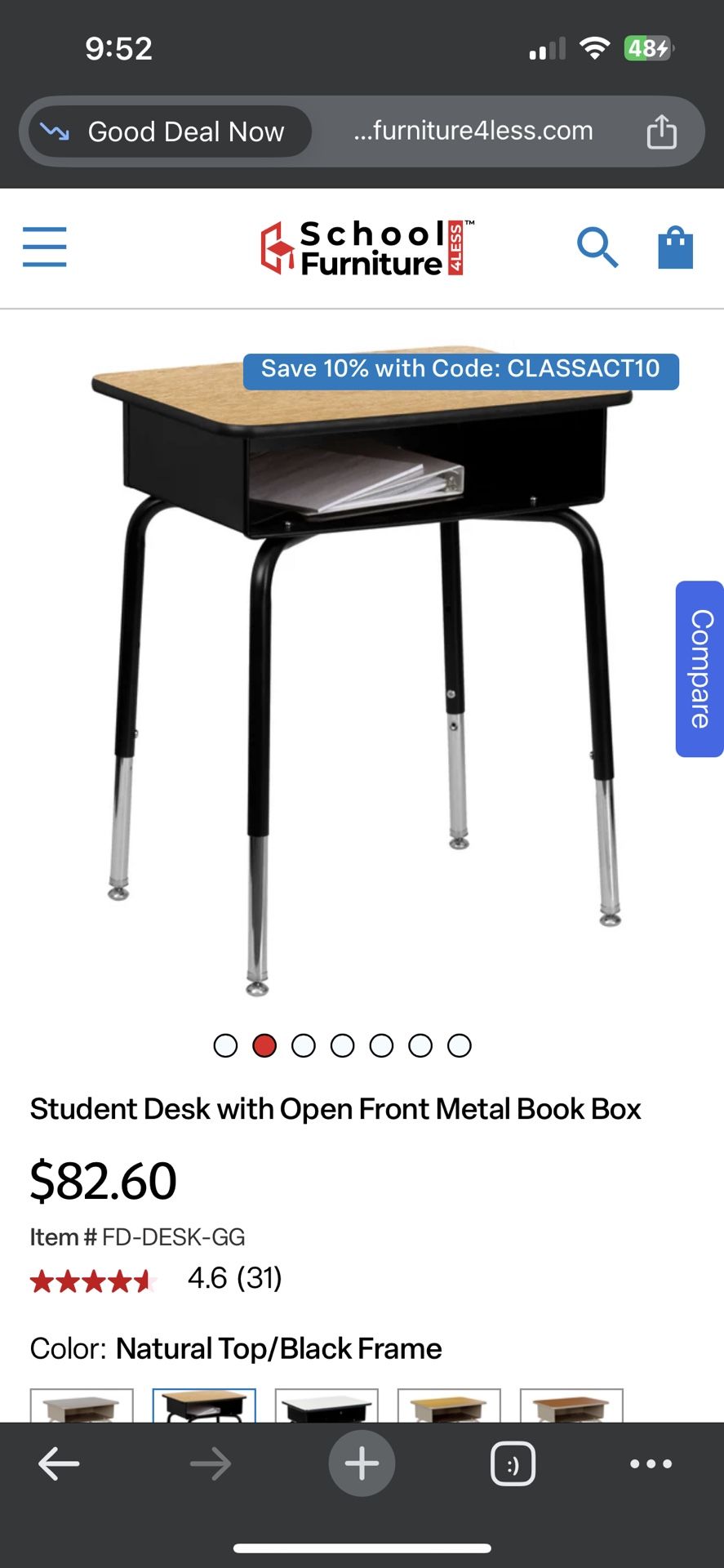This screenshot has height=1568, width=724.
Task: Open a new tab with the plus icon
Action: pyautogui.click(x=362, y=1463)
